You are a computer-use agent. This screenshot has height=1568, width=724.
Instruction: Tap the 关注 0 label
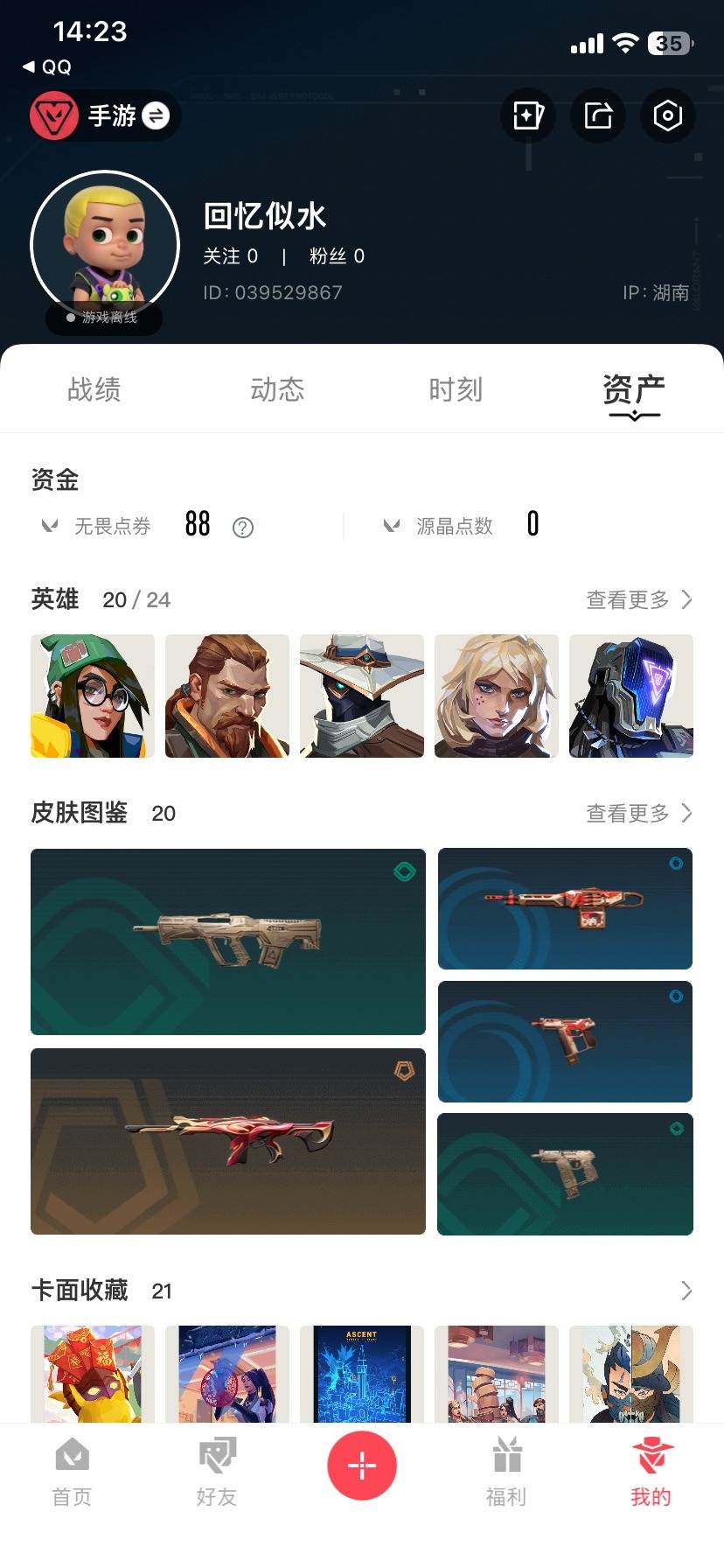point(233,256)
